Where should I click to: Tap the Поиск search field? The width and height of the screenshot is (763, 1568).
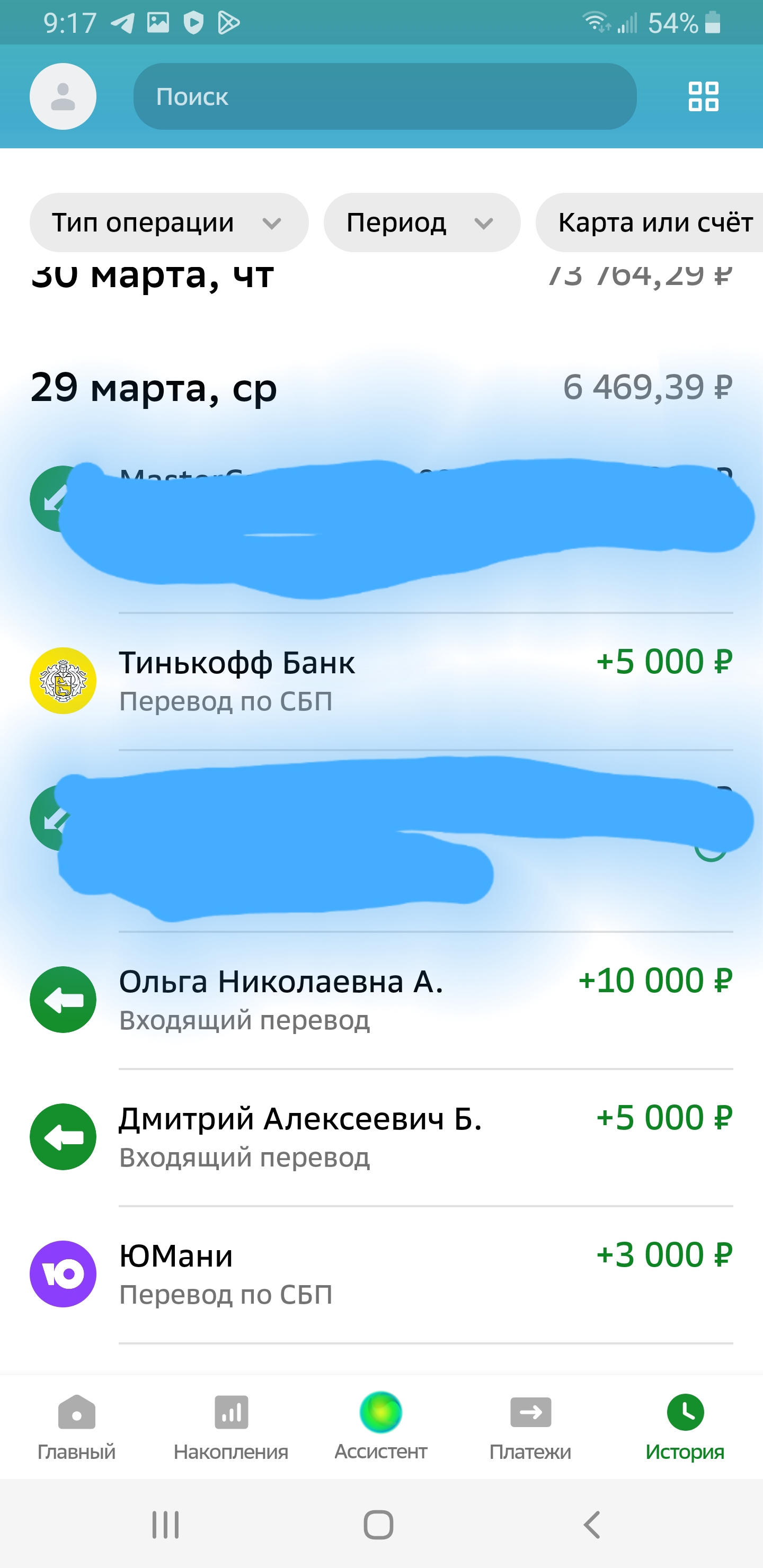click(x=384, y=96)
